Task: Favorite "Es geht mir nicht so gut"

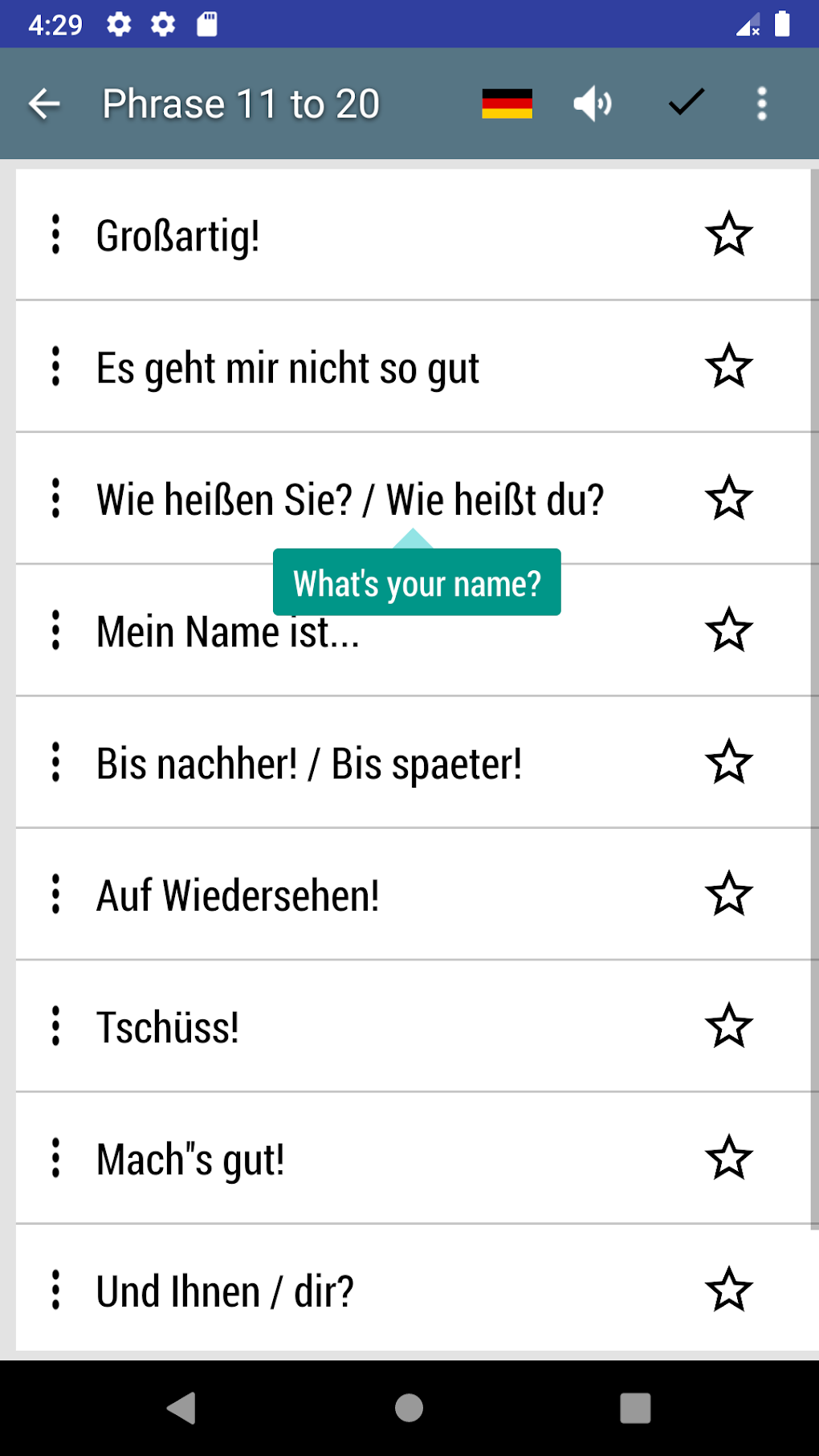Action: 729,367
